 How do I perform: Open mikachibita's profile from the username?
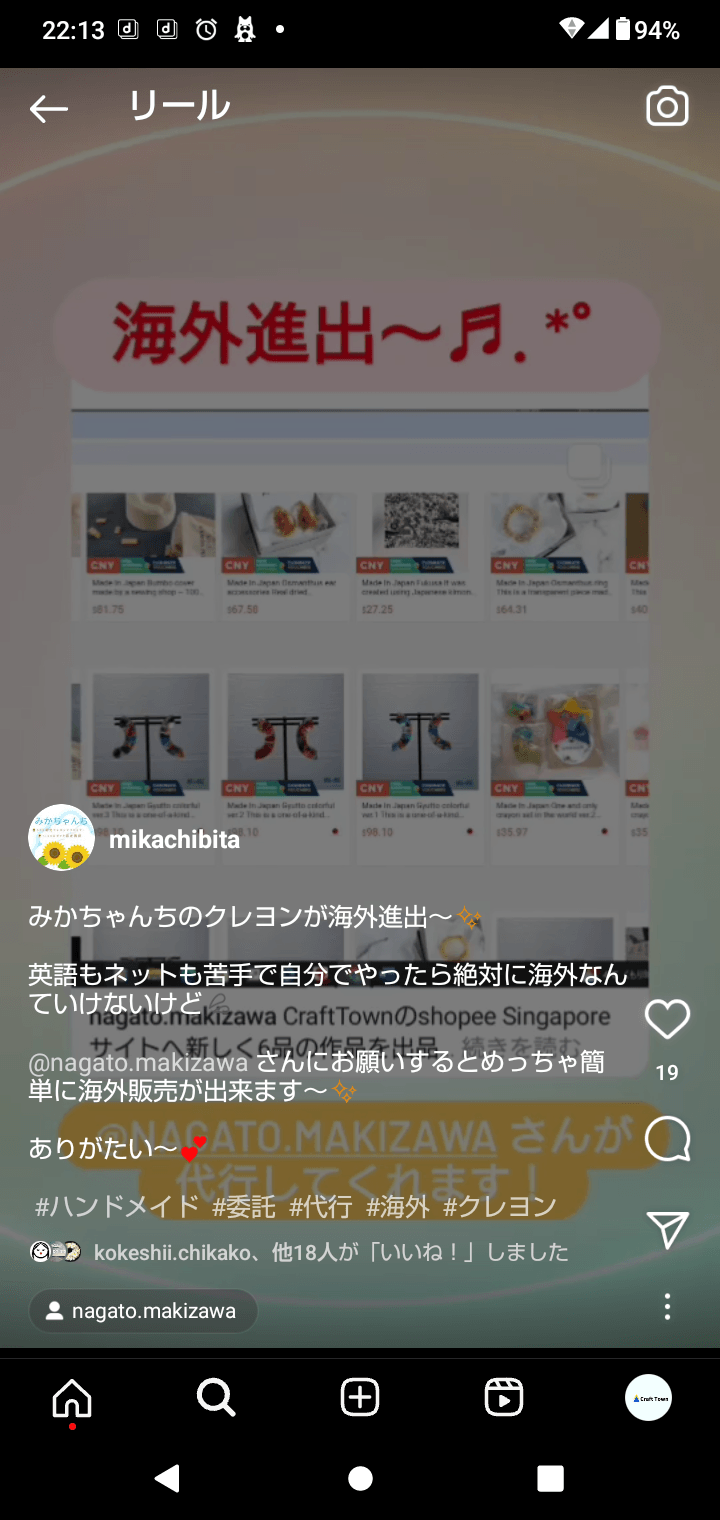tap(174, 840)
